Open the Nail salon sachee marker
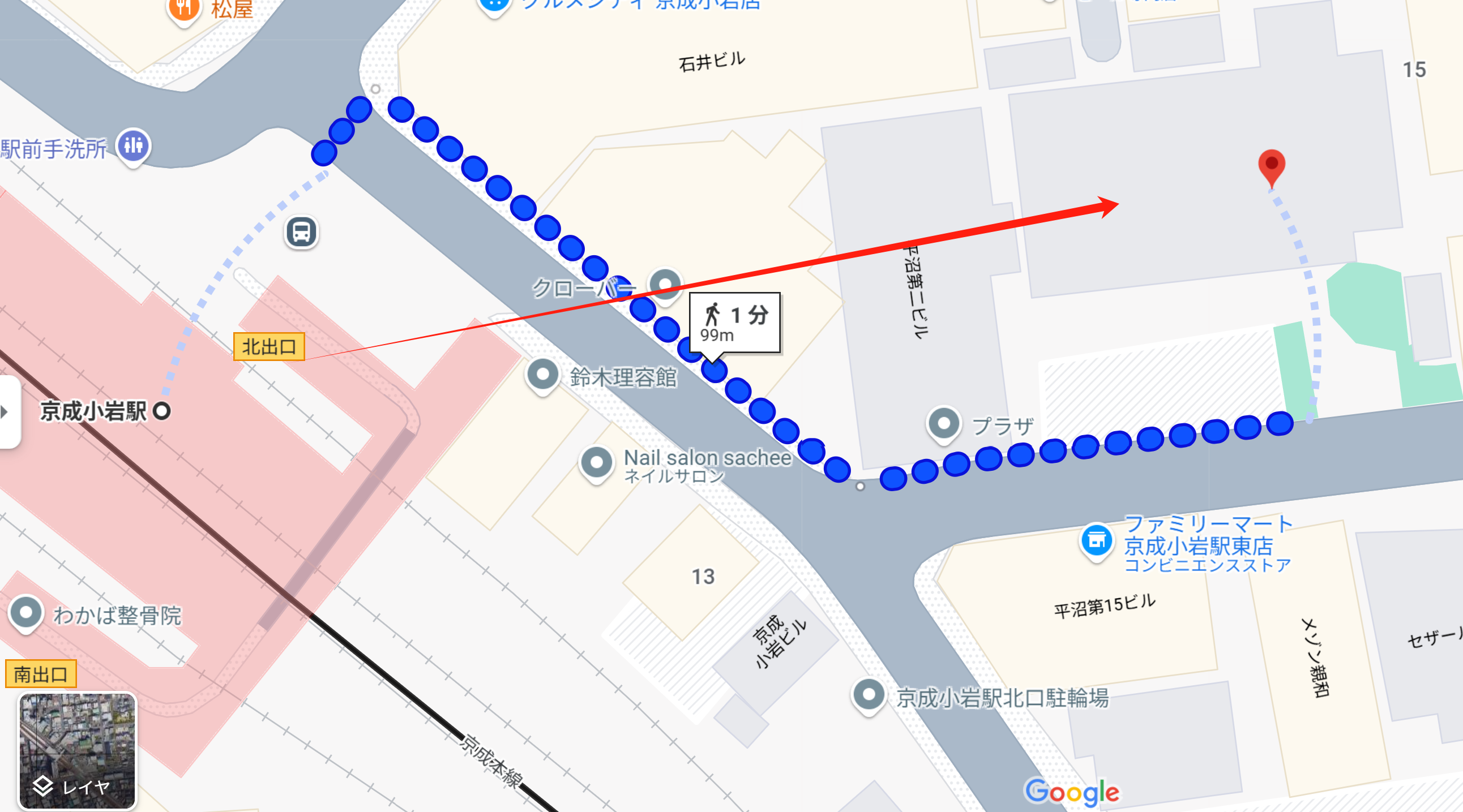Image resolution: width=1463 pixels, height=812 pixels. tap(596, 463)
